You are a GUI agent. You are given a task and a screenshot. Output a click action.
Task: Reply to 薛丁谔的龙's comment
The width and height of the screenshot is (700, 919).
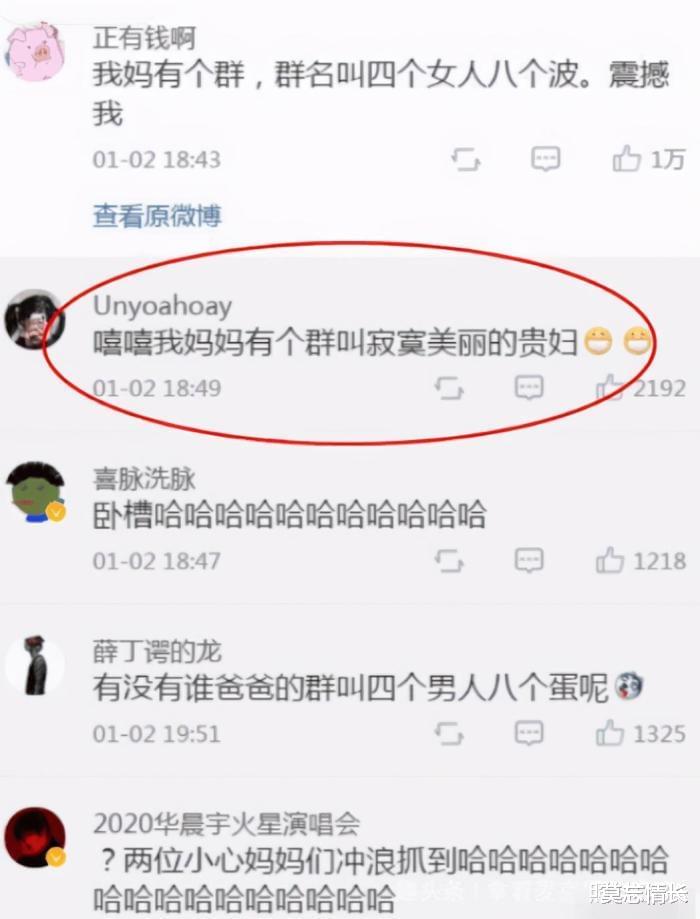click(x=529, y=734)
